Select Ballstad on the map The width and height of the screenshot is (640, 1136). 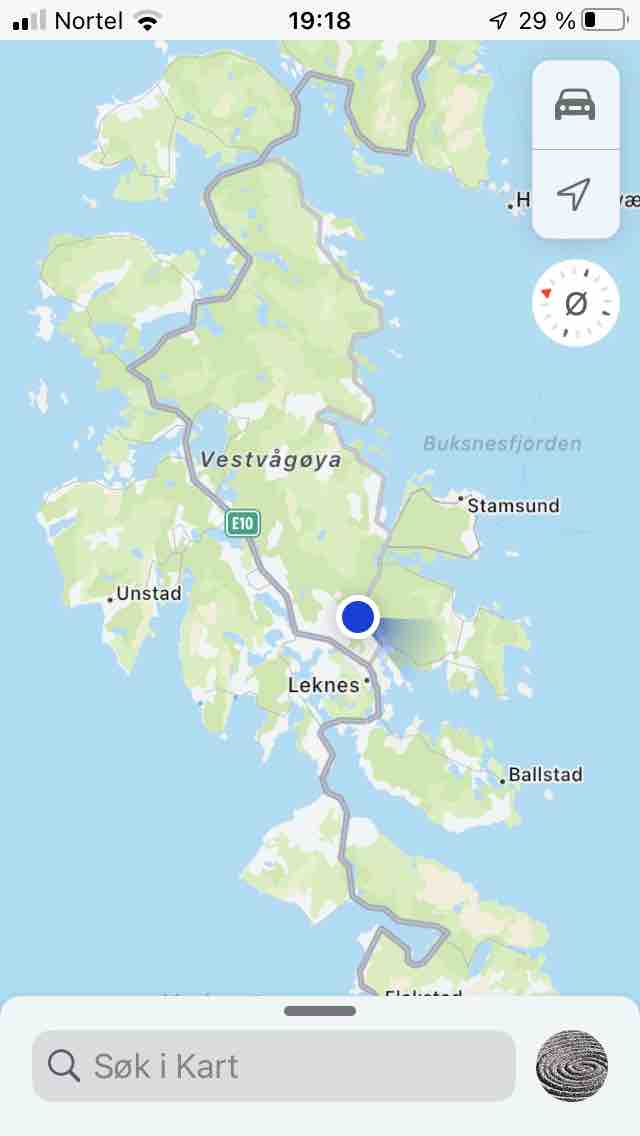point(544,774)
